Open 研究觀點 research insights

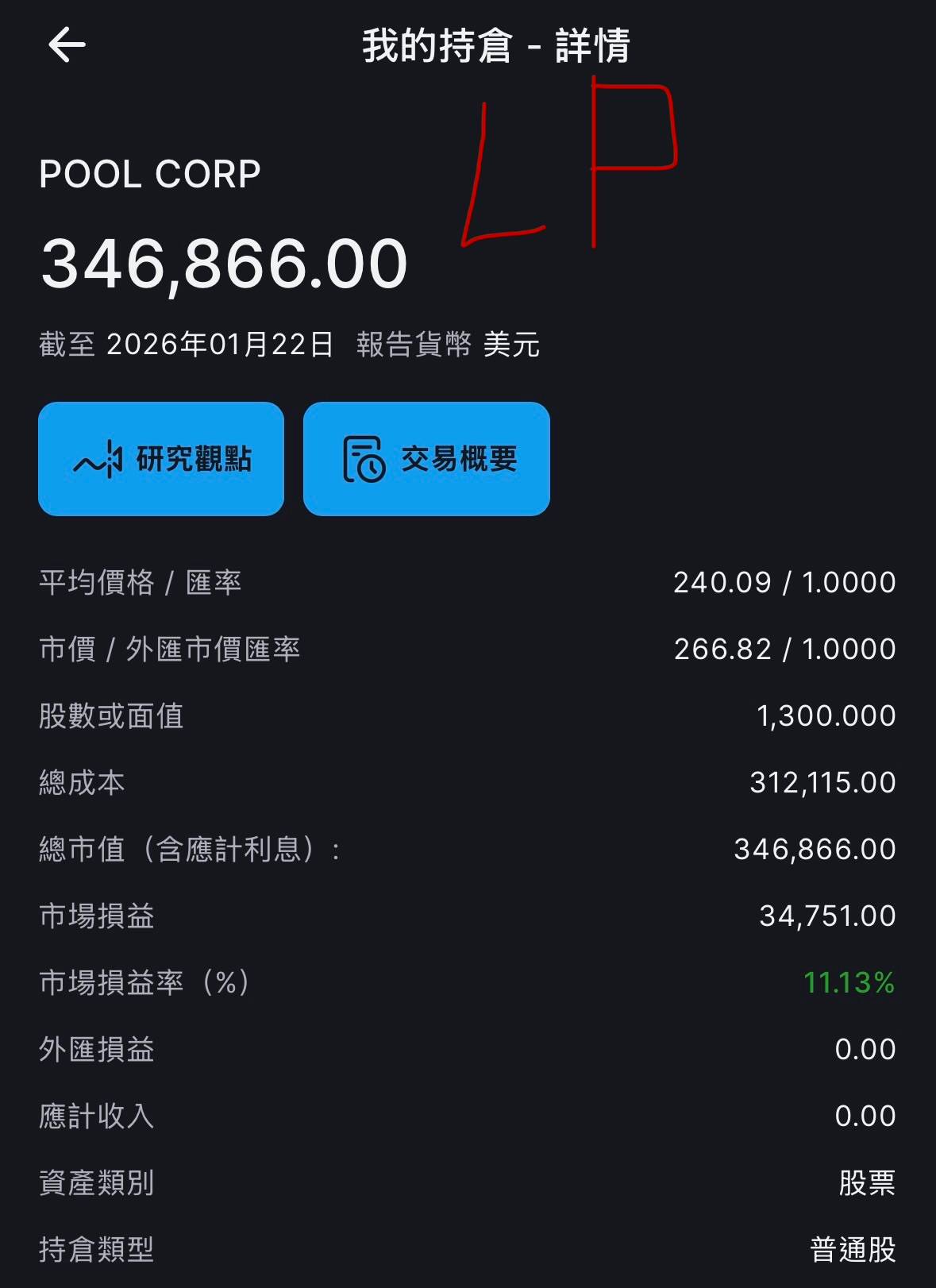[x=161, y=459]
